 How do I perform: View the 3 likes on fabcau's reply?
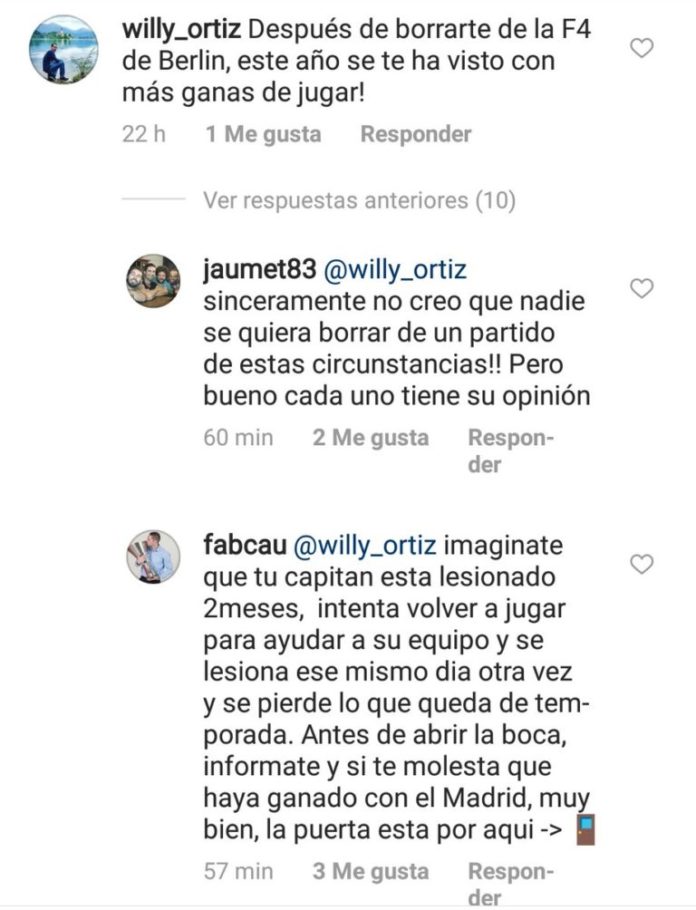(371, 871)
